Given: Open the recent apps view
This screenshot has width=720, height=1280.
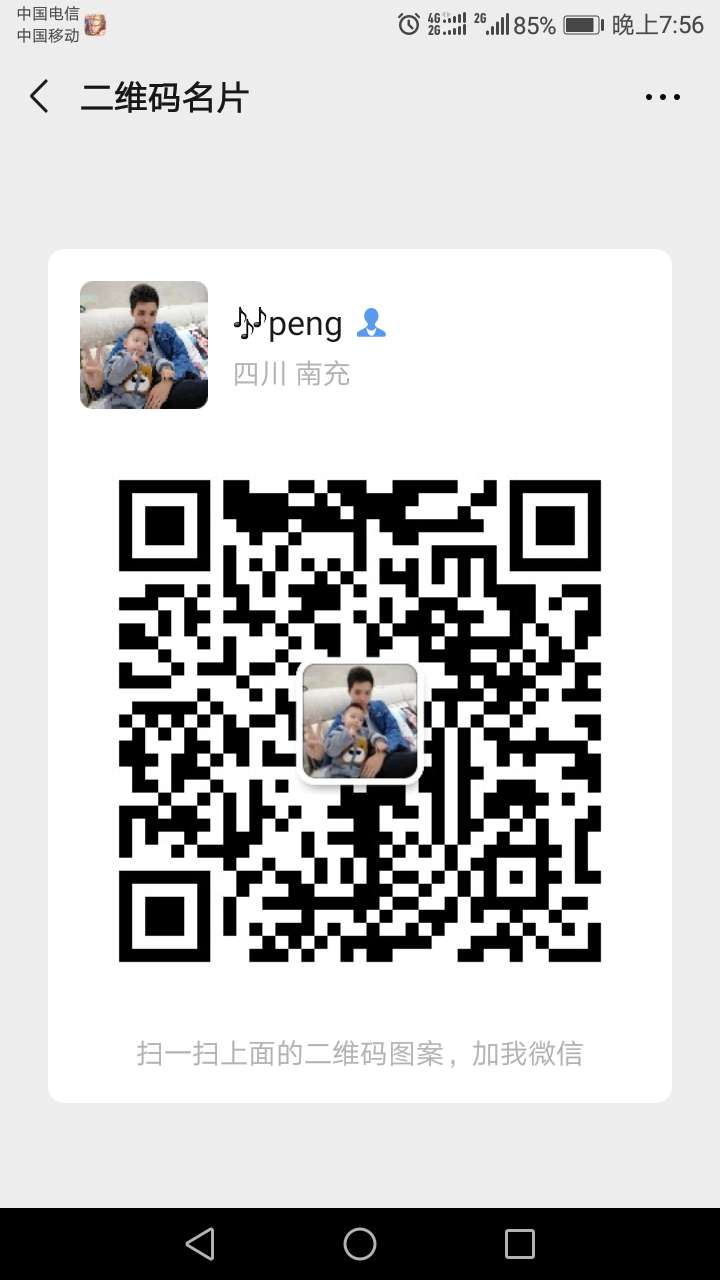Looking at the screenshot, I should click(x=520, y=1243).
